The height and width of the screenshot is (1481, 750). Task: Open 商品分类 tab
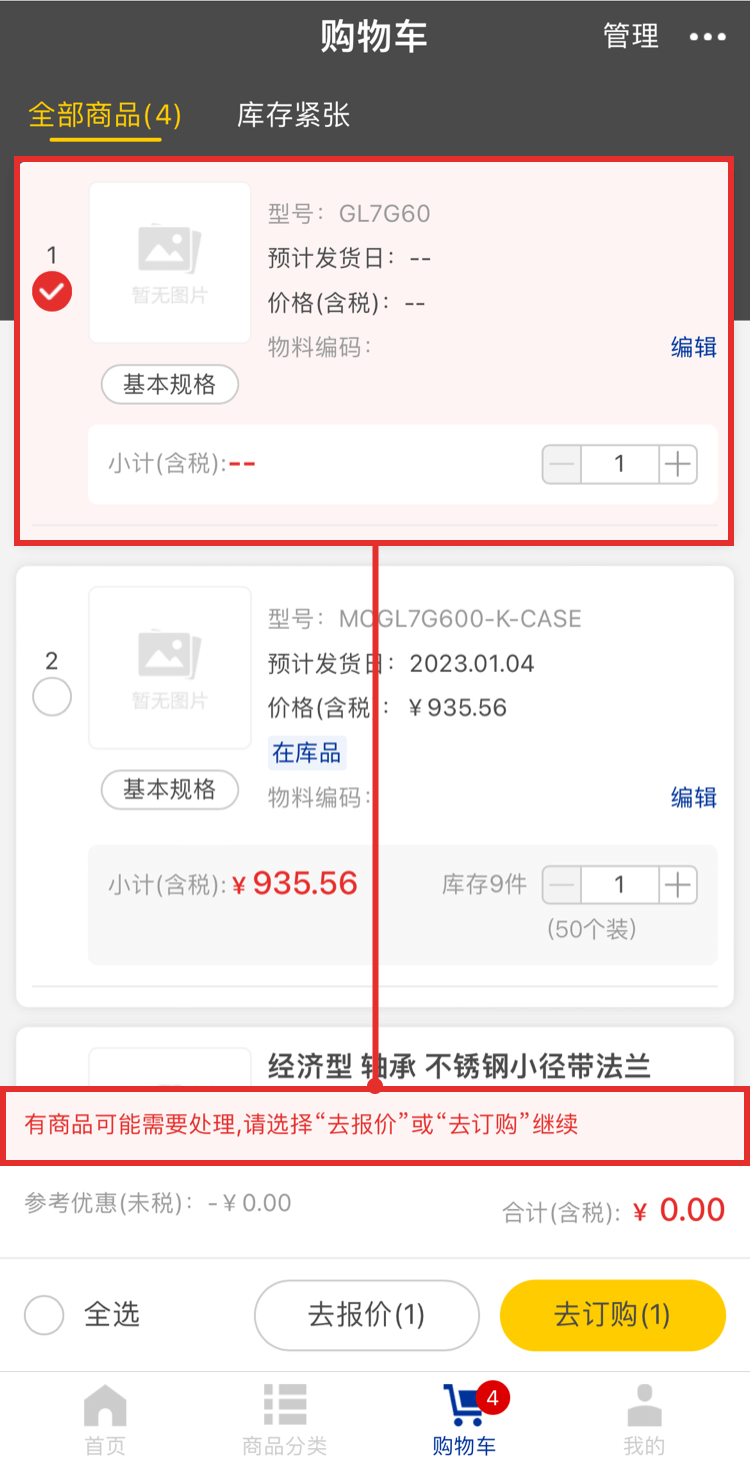point(284,1420)
